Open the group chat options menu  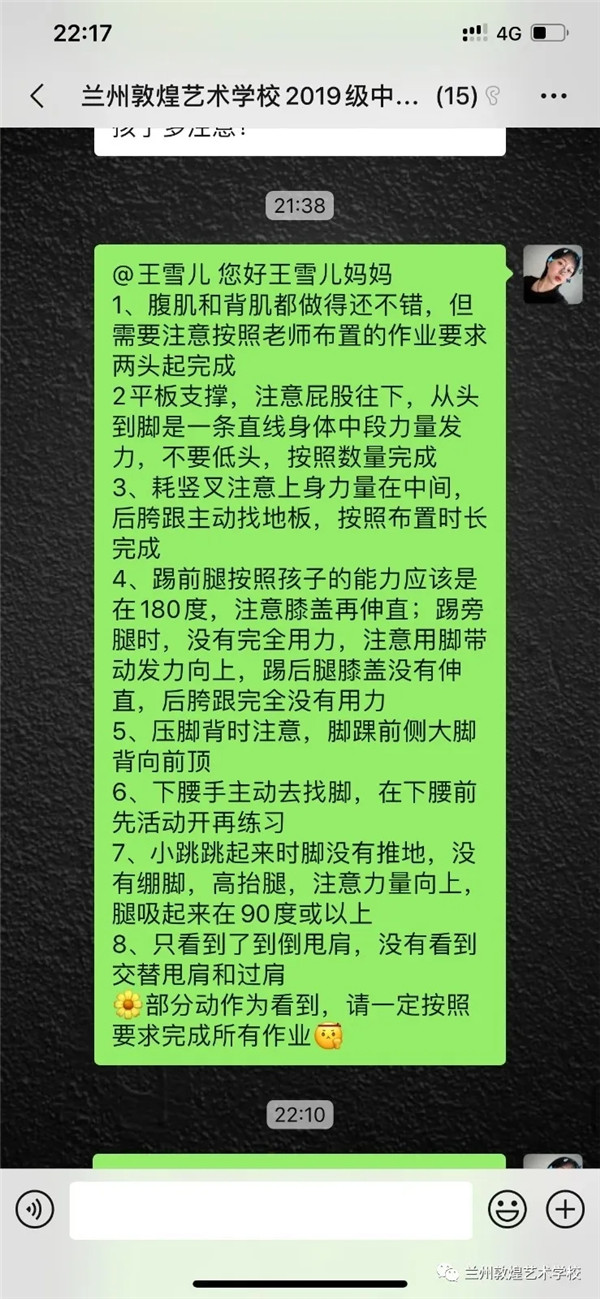coord(553,96)
